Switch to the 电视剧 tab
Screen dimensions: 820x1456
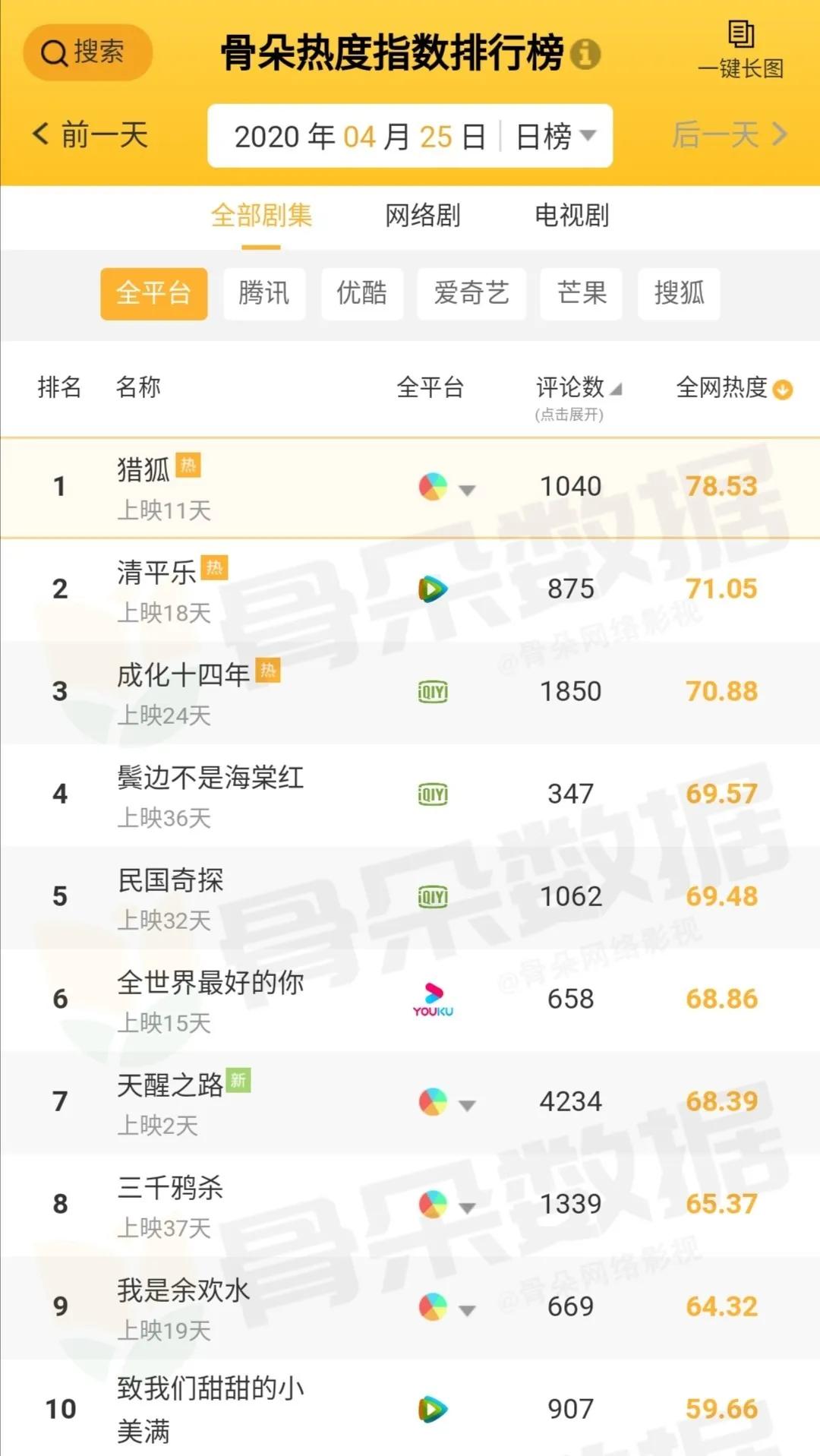pyautogui.click(x=573, y=217)
